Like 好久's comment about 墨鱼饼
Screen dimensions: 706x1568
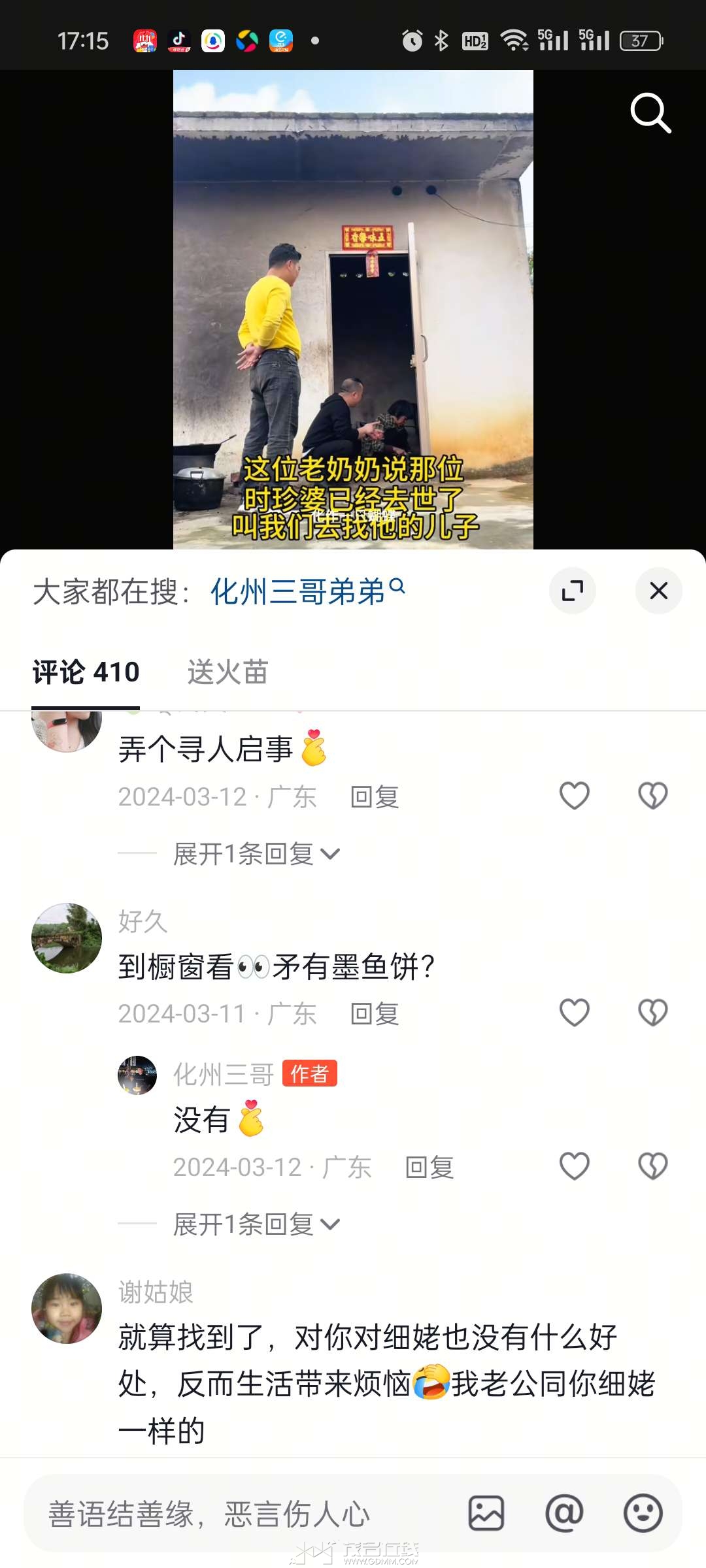click(x=575, y=1013)
